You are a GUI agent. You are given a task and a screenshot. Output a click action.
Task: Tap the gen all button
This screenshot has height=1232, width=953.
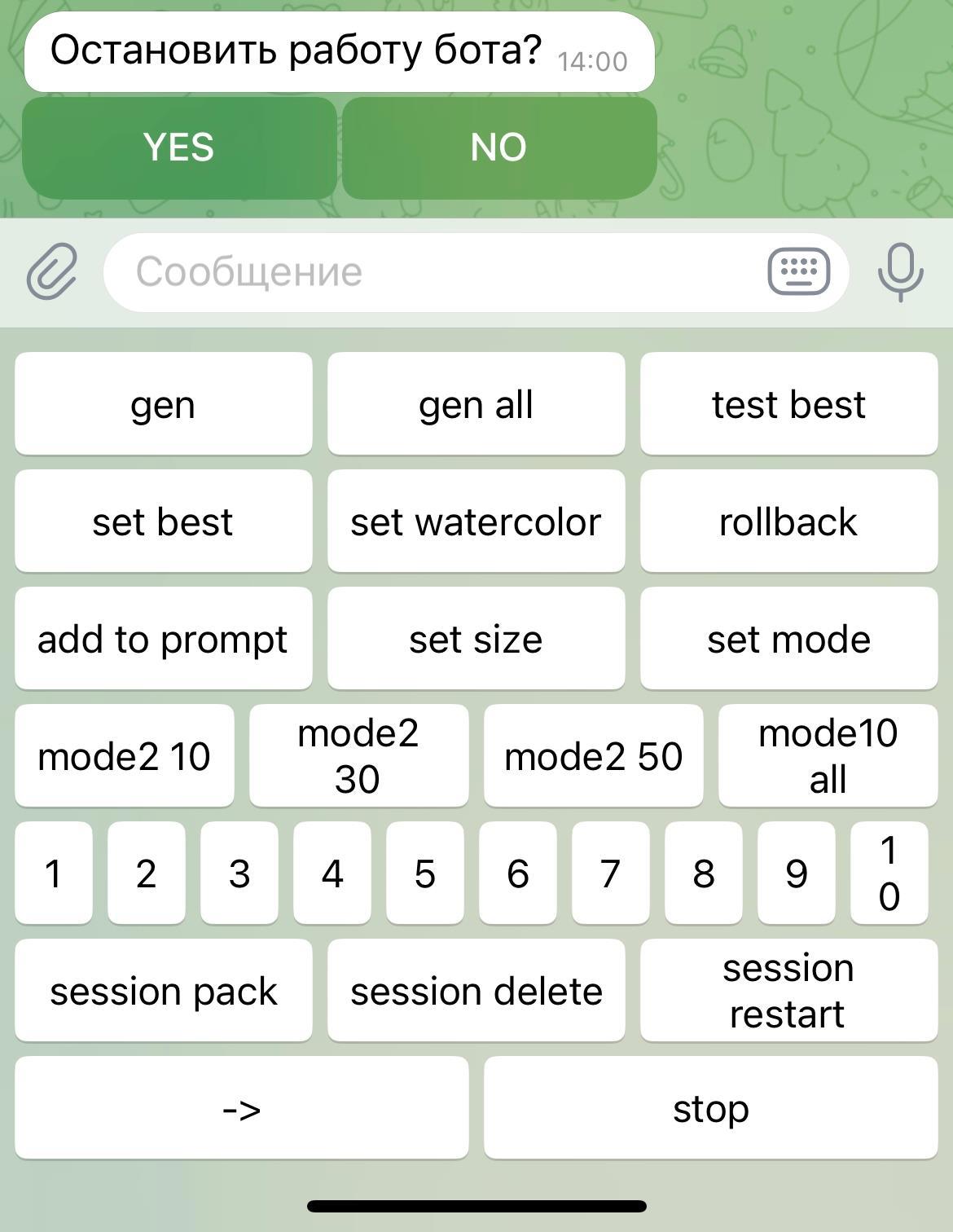[x=476, y=404]
